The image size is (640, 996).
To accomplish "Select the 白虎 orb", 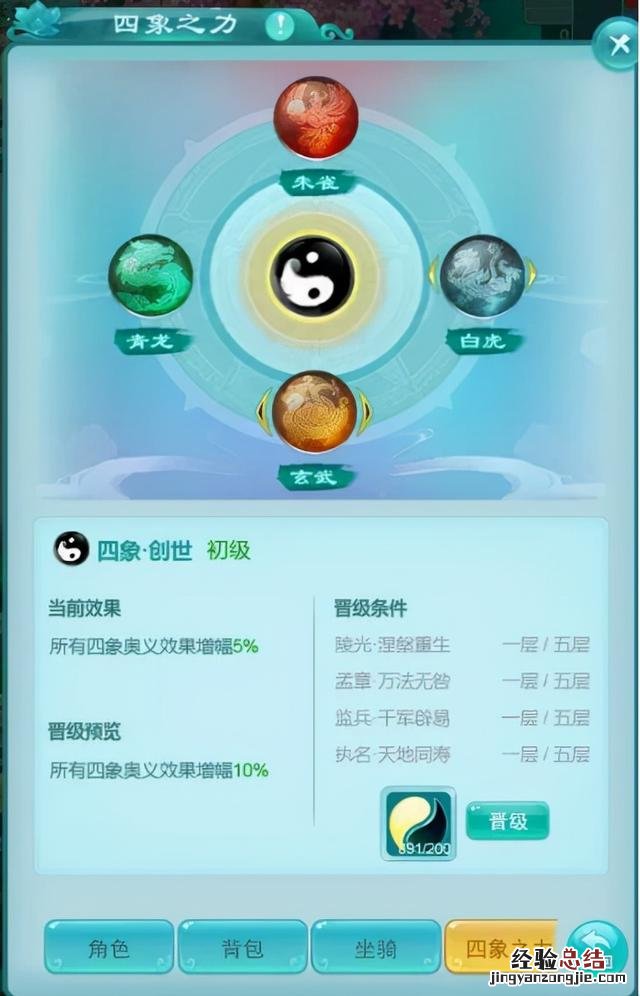I will (482, 275).
